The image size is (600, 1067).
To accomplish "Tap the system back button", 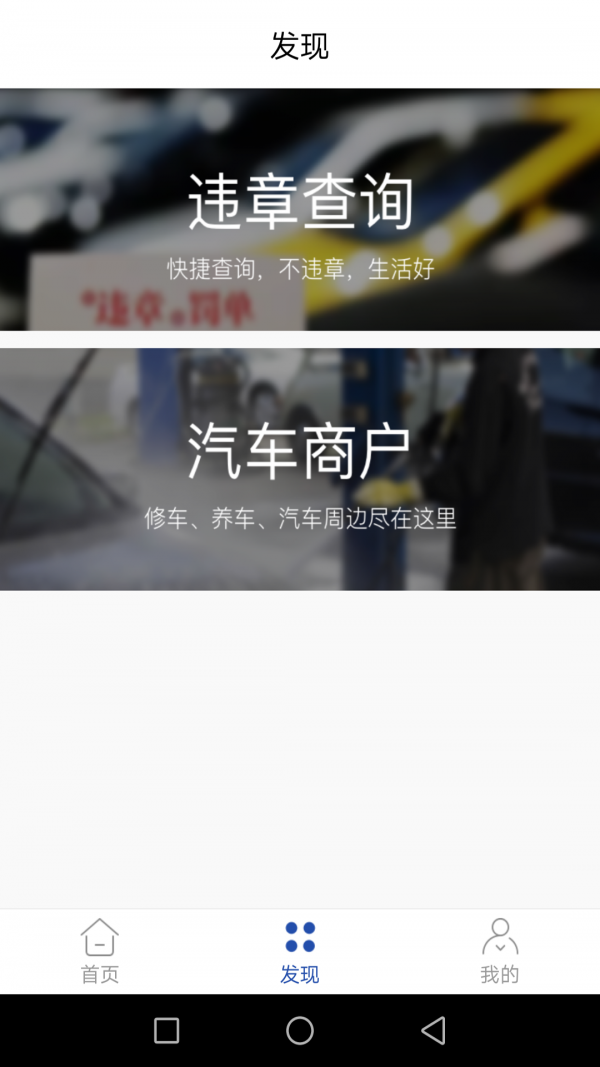I will 433,1030.
